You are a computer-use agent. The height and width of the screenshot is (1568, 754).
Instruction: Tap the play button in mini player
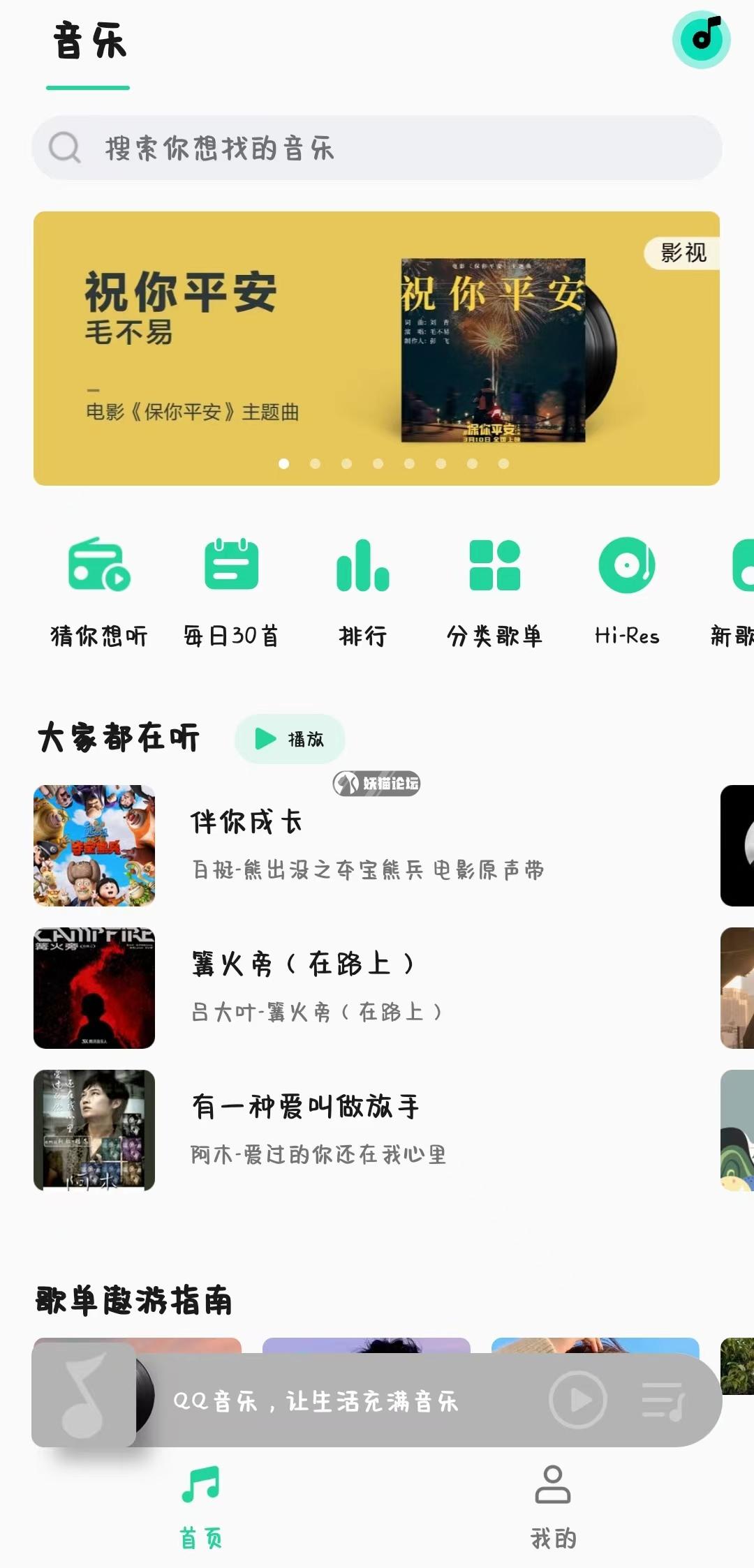(578, 1400)
